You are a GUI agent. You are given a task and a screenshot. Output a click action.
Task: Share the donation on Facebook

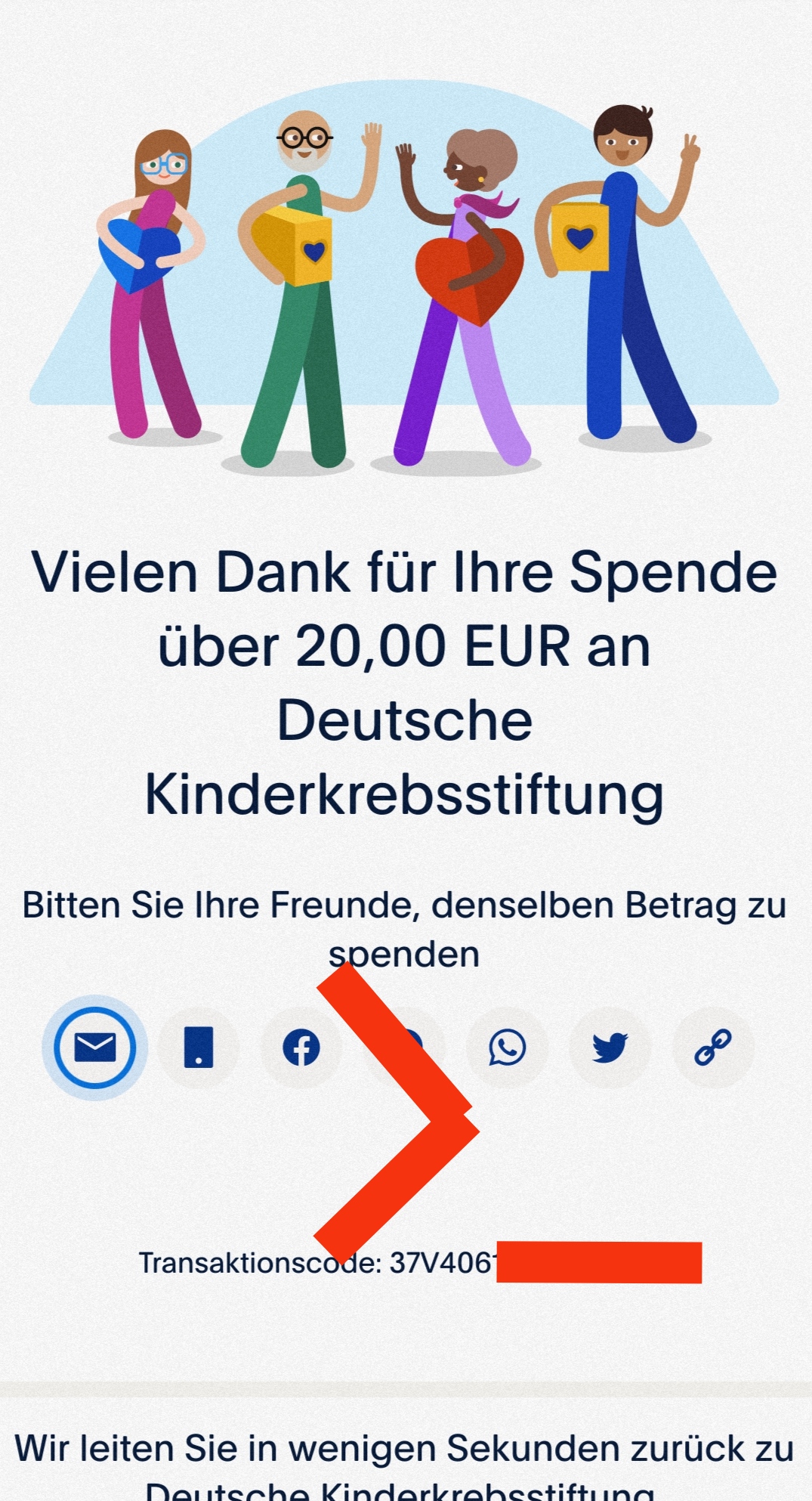point(301,1048)
